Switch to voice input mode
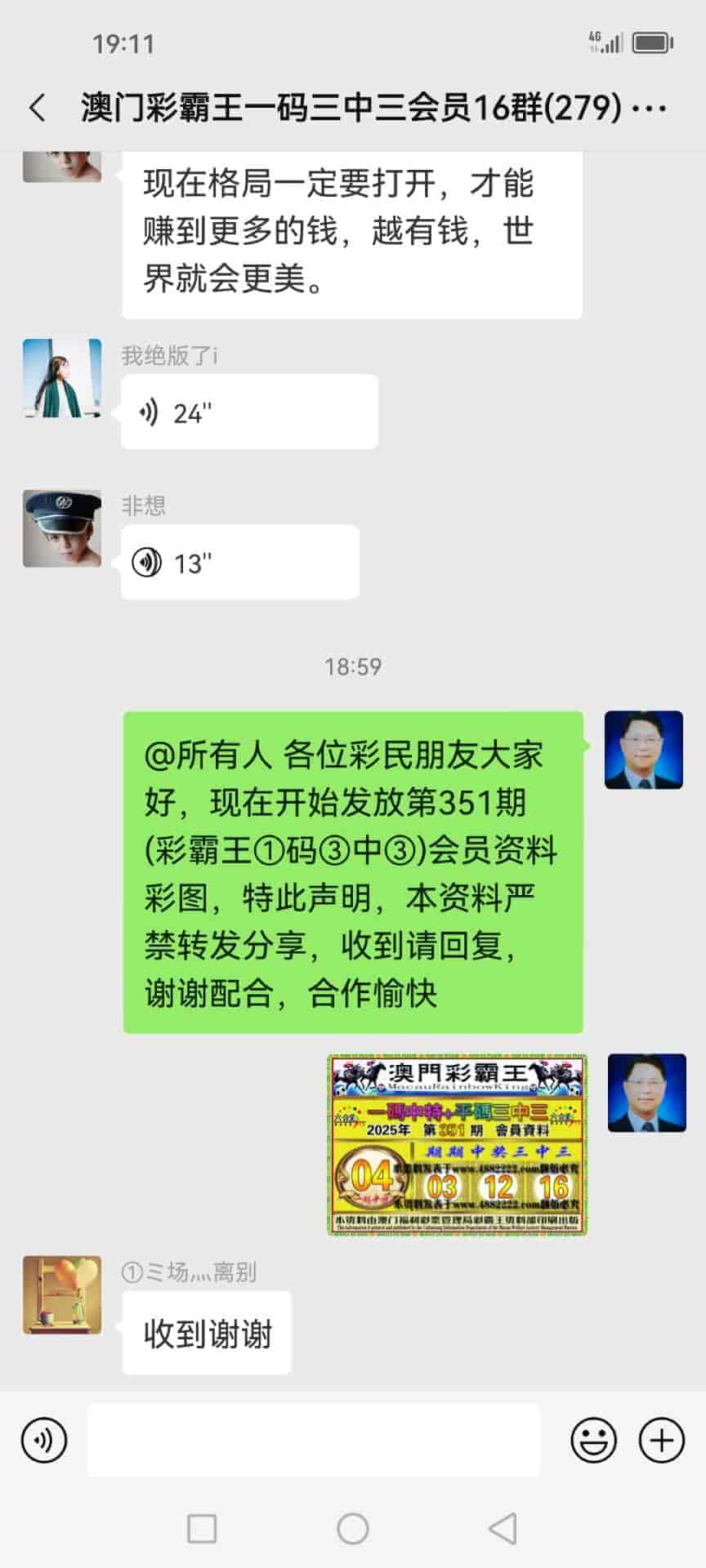Image resolution: width=706 pixels, height=1568 pixels. tap(44, 1440)
